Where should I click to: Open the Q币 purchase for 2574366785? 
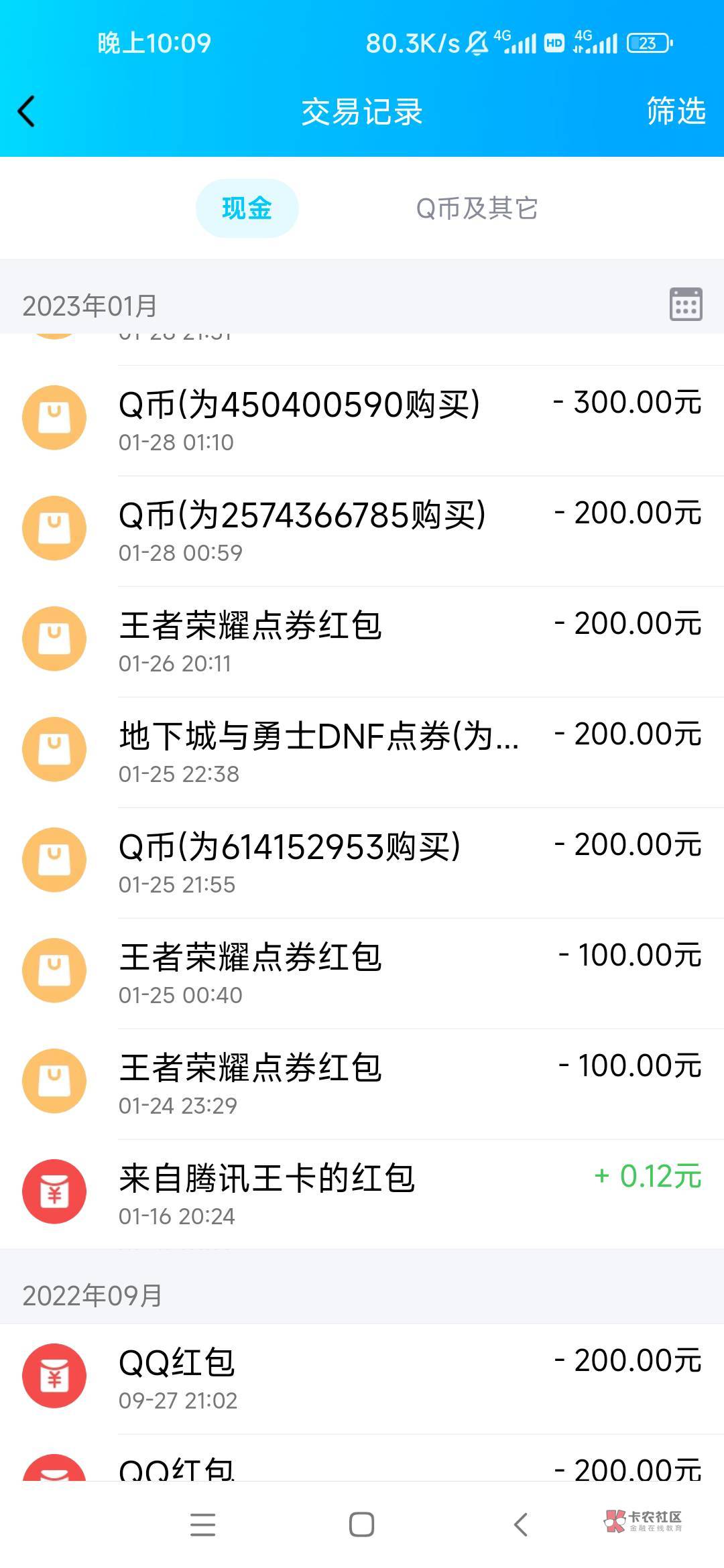(x=362, y=531)
